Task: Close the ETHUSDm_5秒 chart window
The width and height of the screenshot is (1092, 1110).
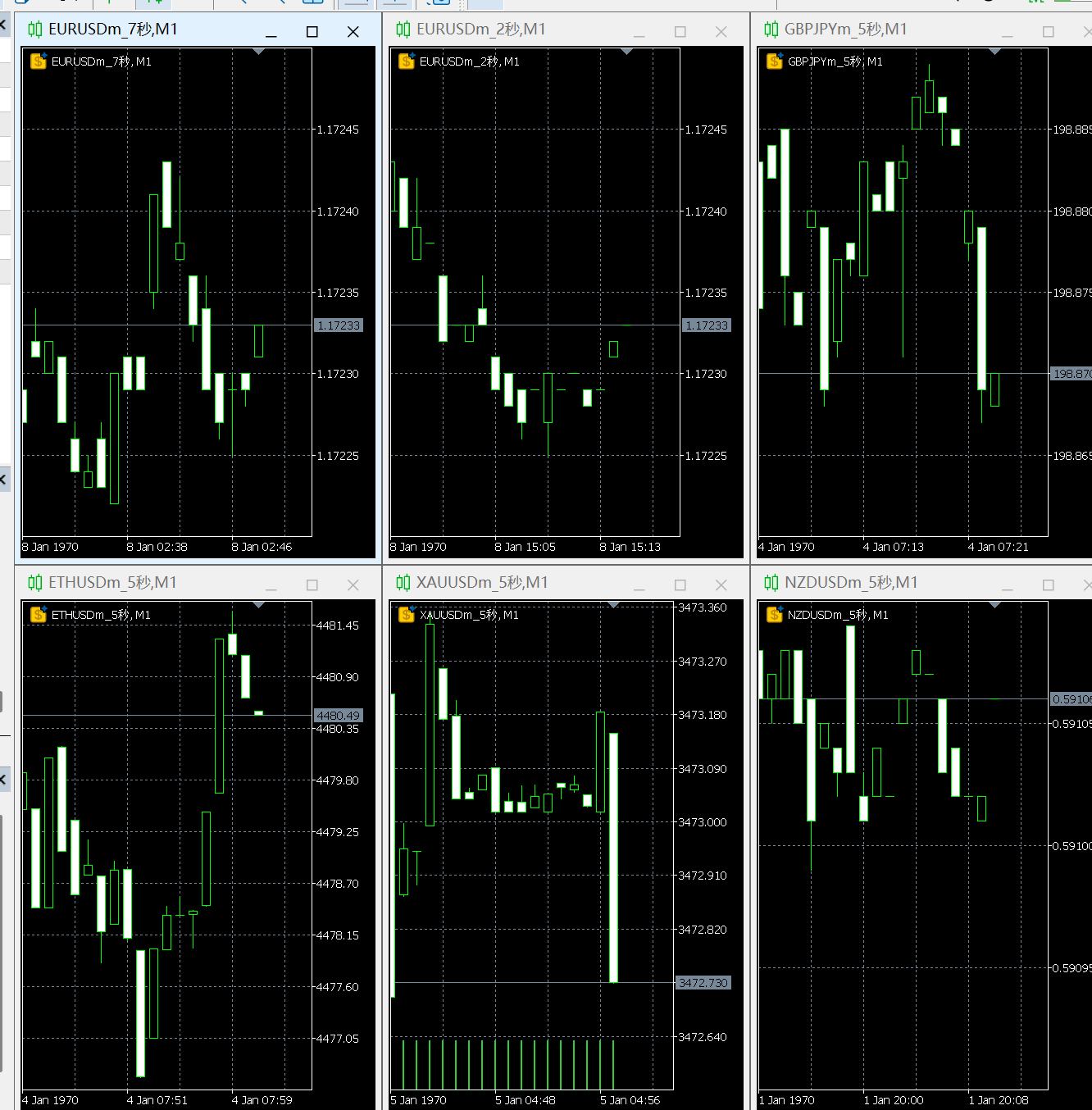Action: click(353, 585)
